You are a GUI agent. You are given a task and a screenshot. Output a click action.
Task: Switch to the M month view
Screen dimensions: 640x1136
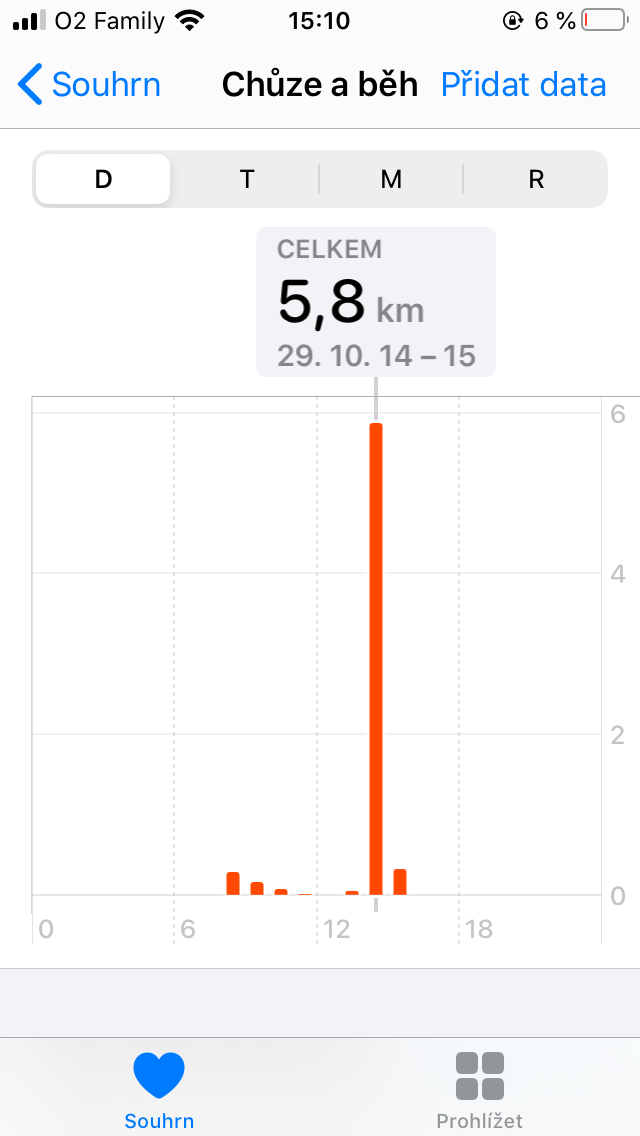pos(391,179)
